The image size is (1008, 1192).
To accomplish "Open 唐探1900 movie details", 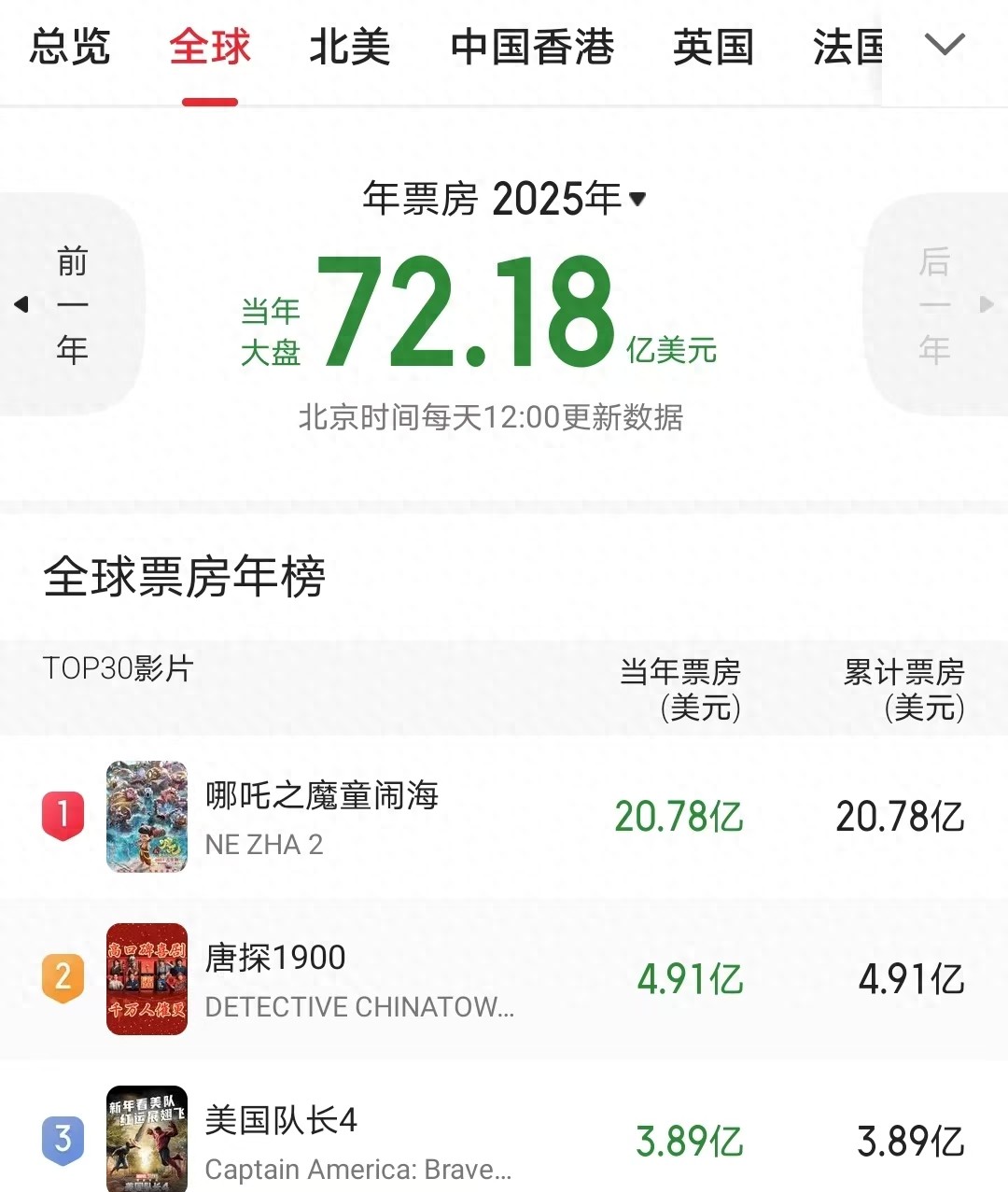I will [276, 957].
